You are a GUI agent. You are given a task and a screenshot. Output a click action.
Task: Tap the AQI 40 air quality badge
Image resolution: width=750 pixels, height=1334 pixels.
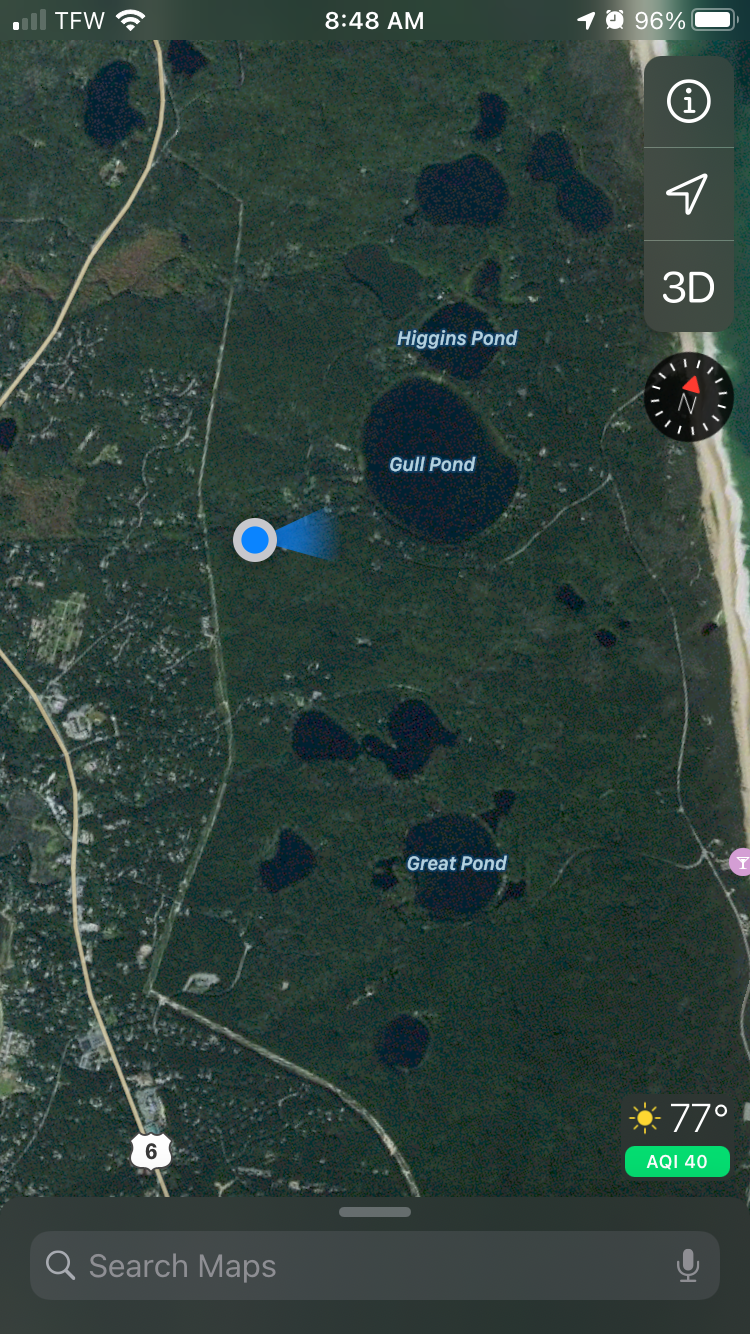click(677, 1161)
